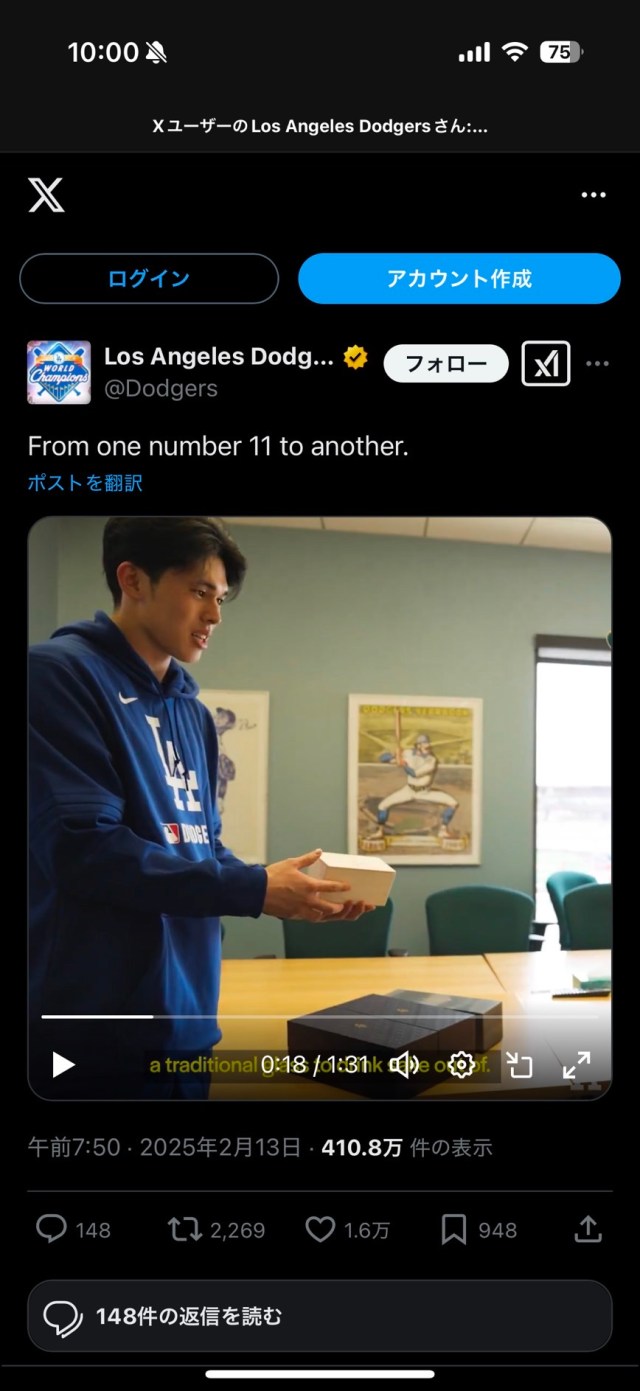
Task: Open the post's more options menu
Action: click(597, 364)
